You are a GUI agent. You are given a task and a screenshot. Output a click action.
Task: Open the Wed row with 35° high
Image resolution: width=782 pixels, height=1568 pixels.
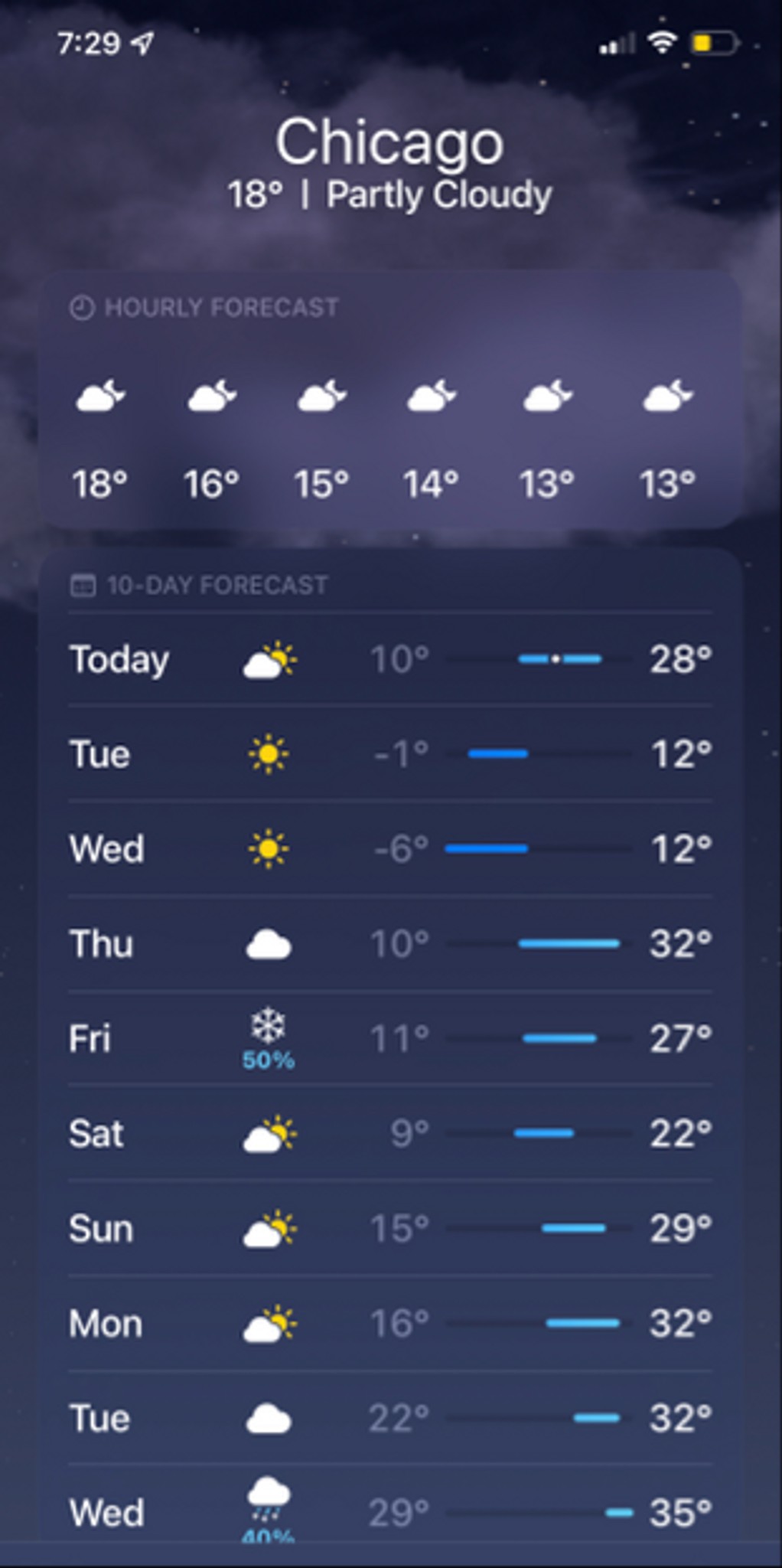(x=390, y=1512)
